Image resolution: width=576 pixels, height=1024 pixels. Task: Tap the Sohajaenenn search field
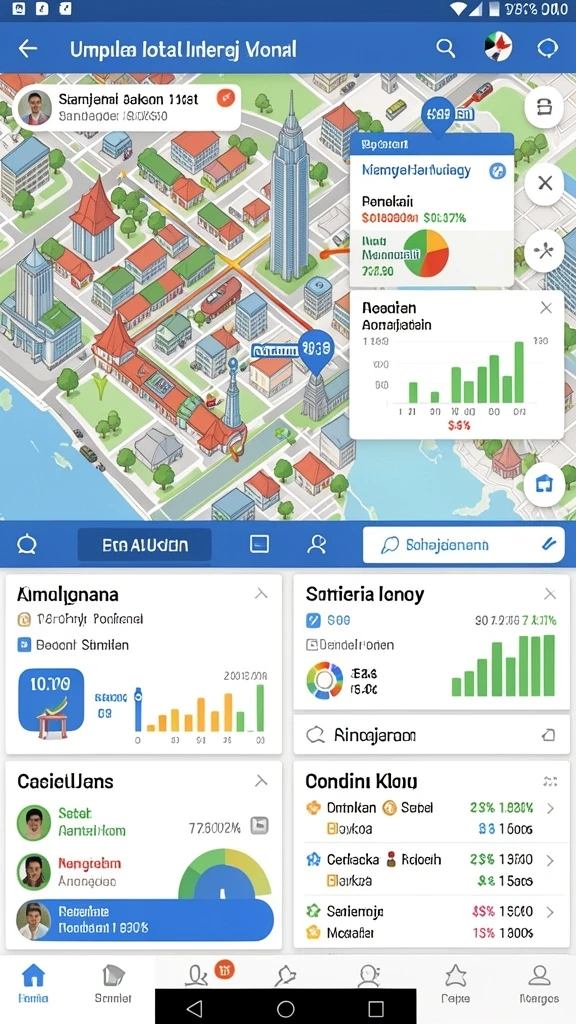click(464, 545)
